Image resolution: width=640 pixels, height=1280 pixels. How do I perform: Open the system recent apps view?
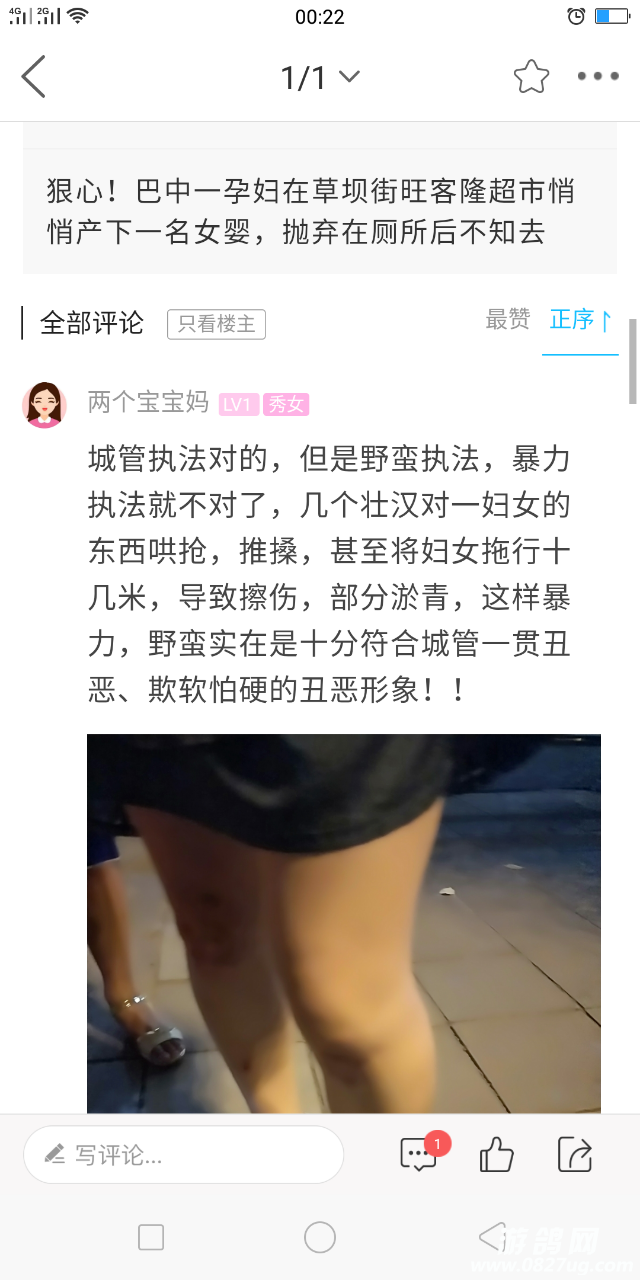pyautogui.click(x=151, y=1237)
